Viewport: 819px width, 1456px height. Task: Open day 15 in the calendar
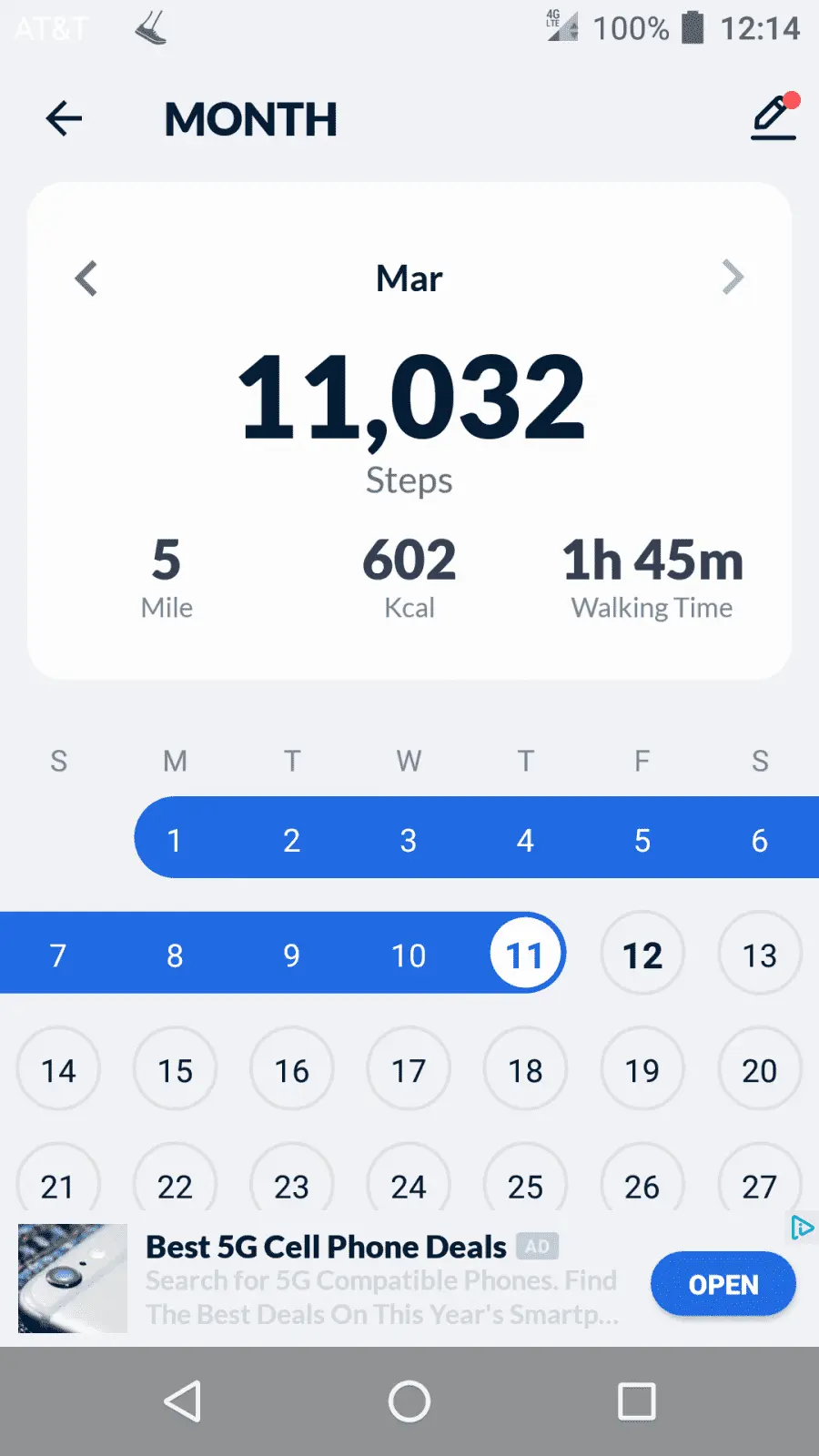[x=175, y=1070]
